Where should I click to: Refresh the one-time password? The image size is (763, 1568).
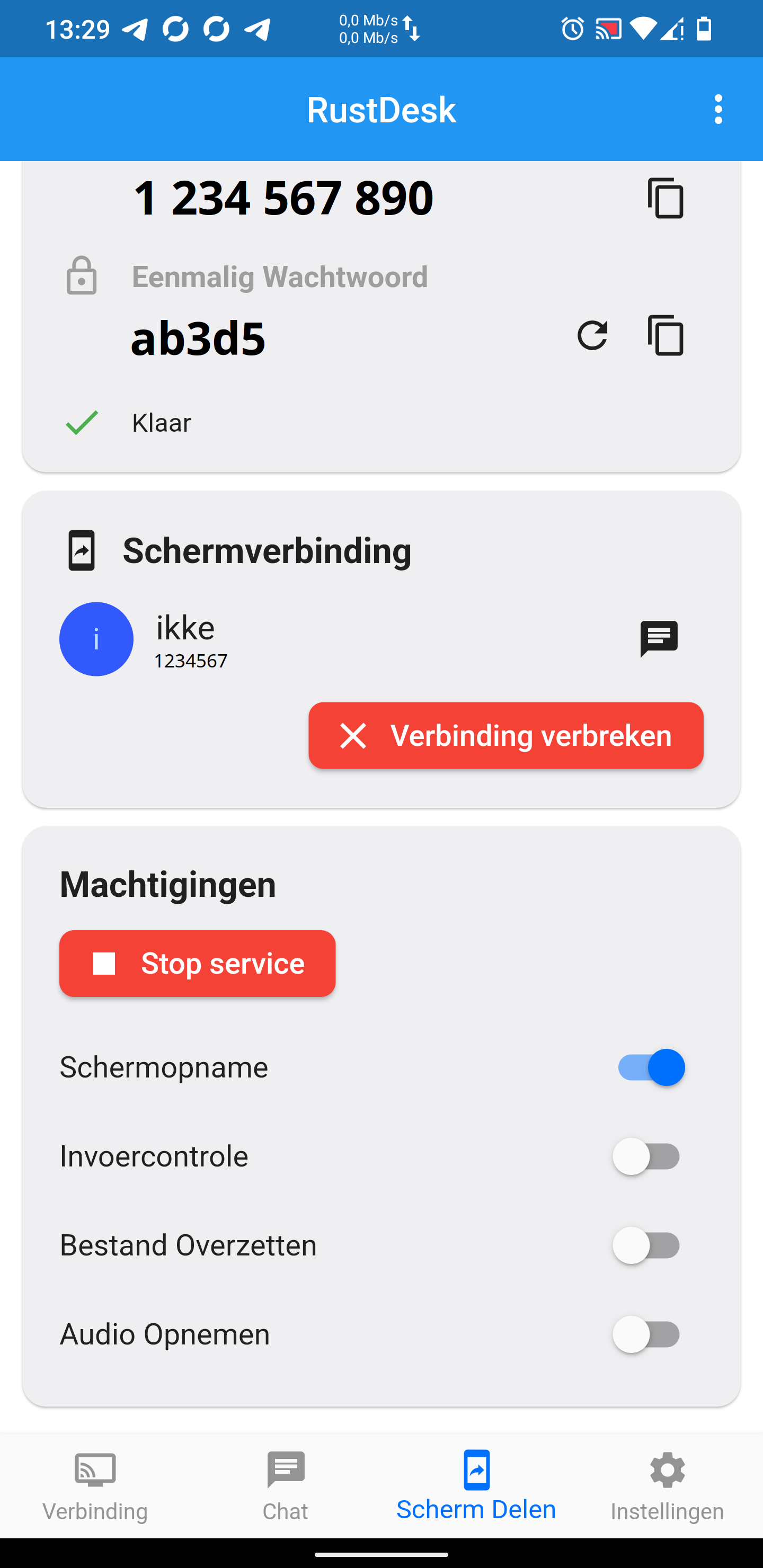point(592,335)
